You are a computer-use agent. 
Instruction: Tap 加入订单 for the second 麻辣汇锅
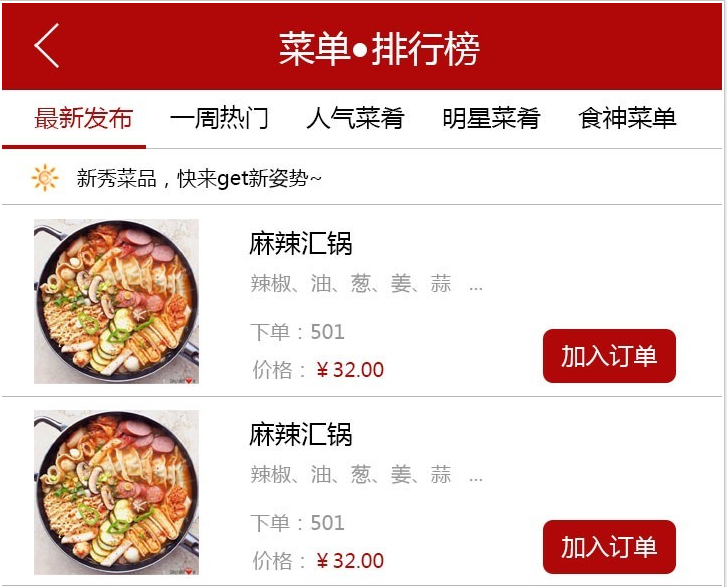click(x=609, y=547)
